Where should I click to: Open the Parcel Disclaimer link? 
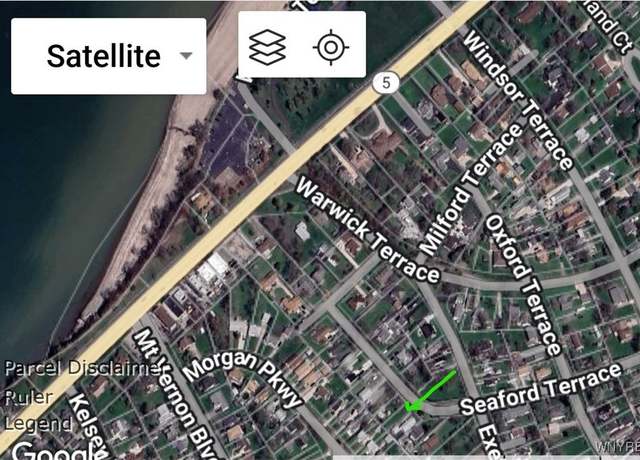pyautogui.click(x=82, y=368)
